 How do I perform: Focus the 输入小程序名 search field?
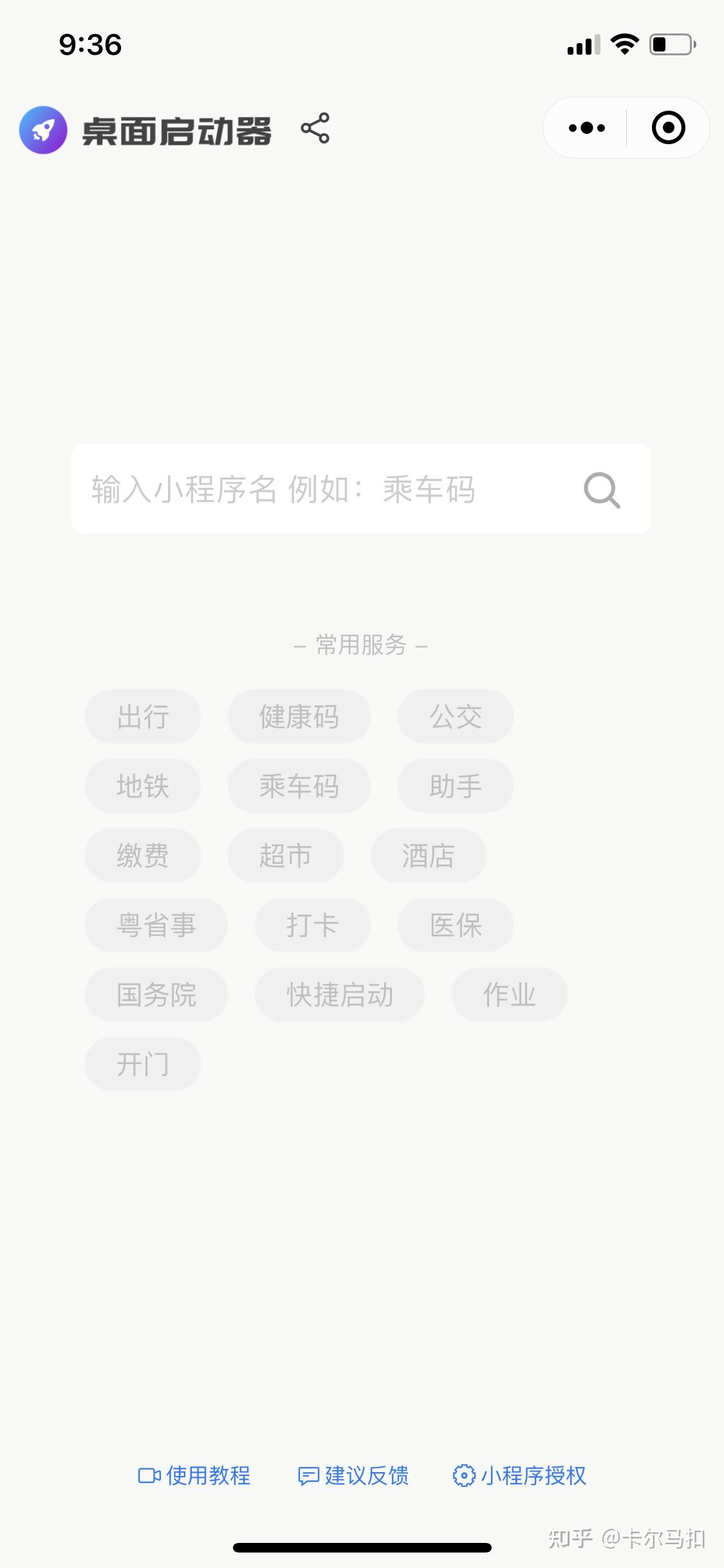pyautogui.click(x=322, y=489)
